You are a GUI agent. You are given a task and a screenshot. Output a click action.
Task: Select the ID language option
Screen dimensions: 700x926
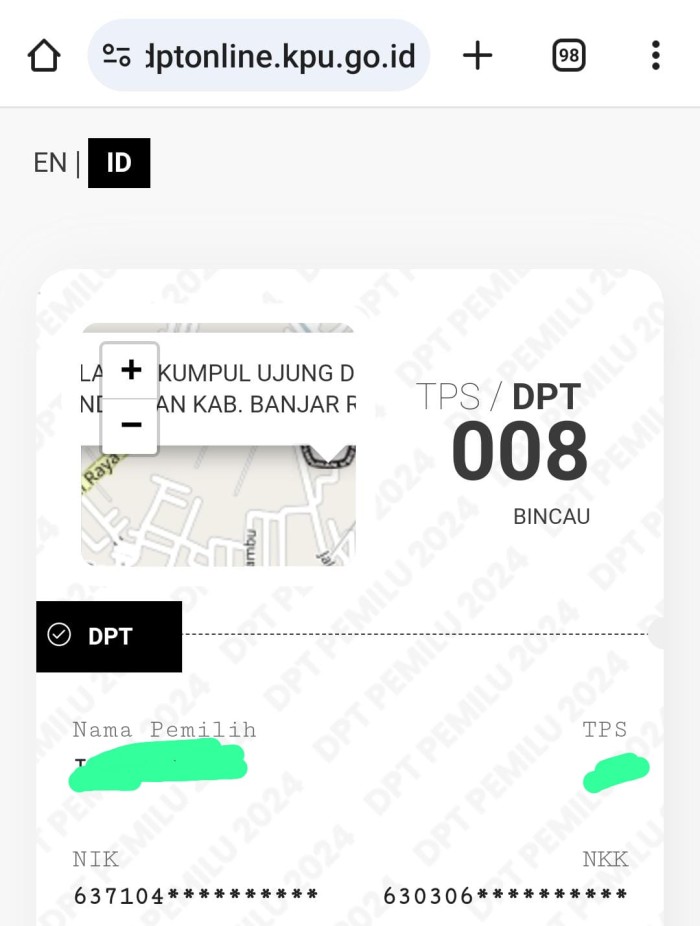click(119, 163)
